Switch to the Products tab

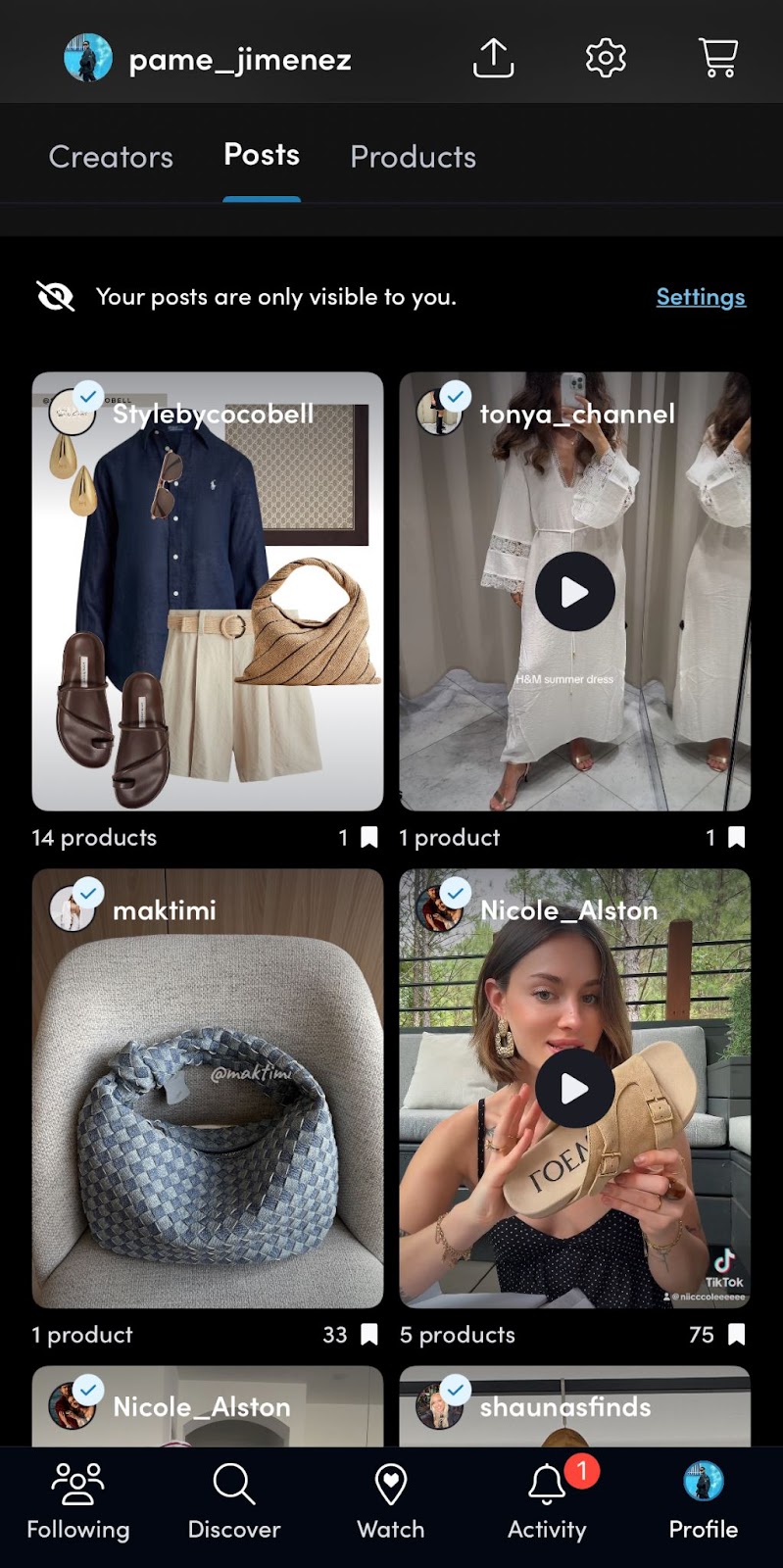413,157
